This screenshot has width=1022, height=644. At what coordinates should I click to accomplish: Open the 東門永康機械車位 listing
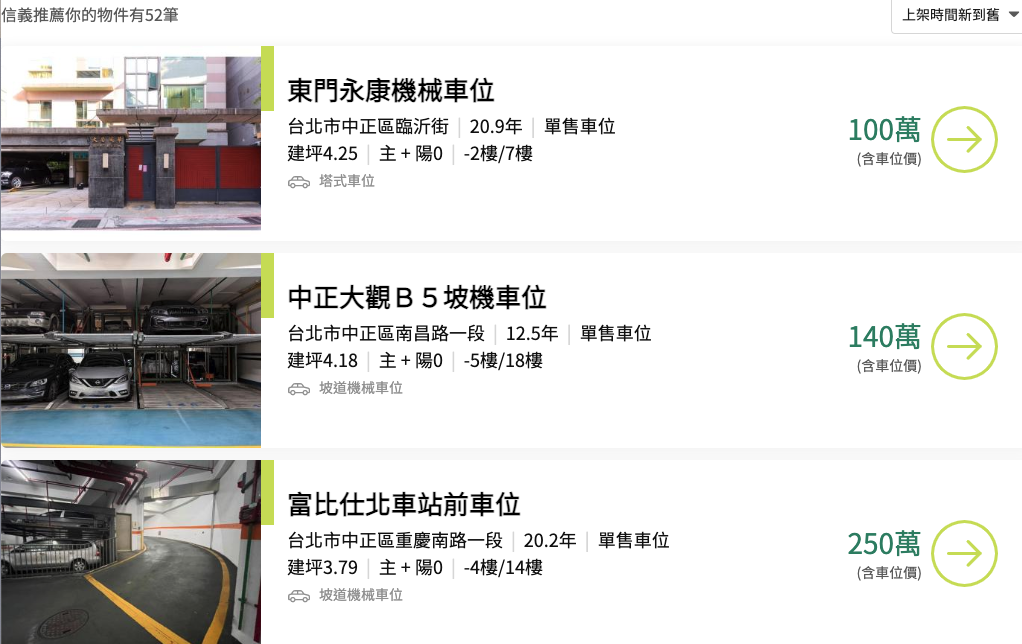[x=391, y=91]
